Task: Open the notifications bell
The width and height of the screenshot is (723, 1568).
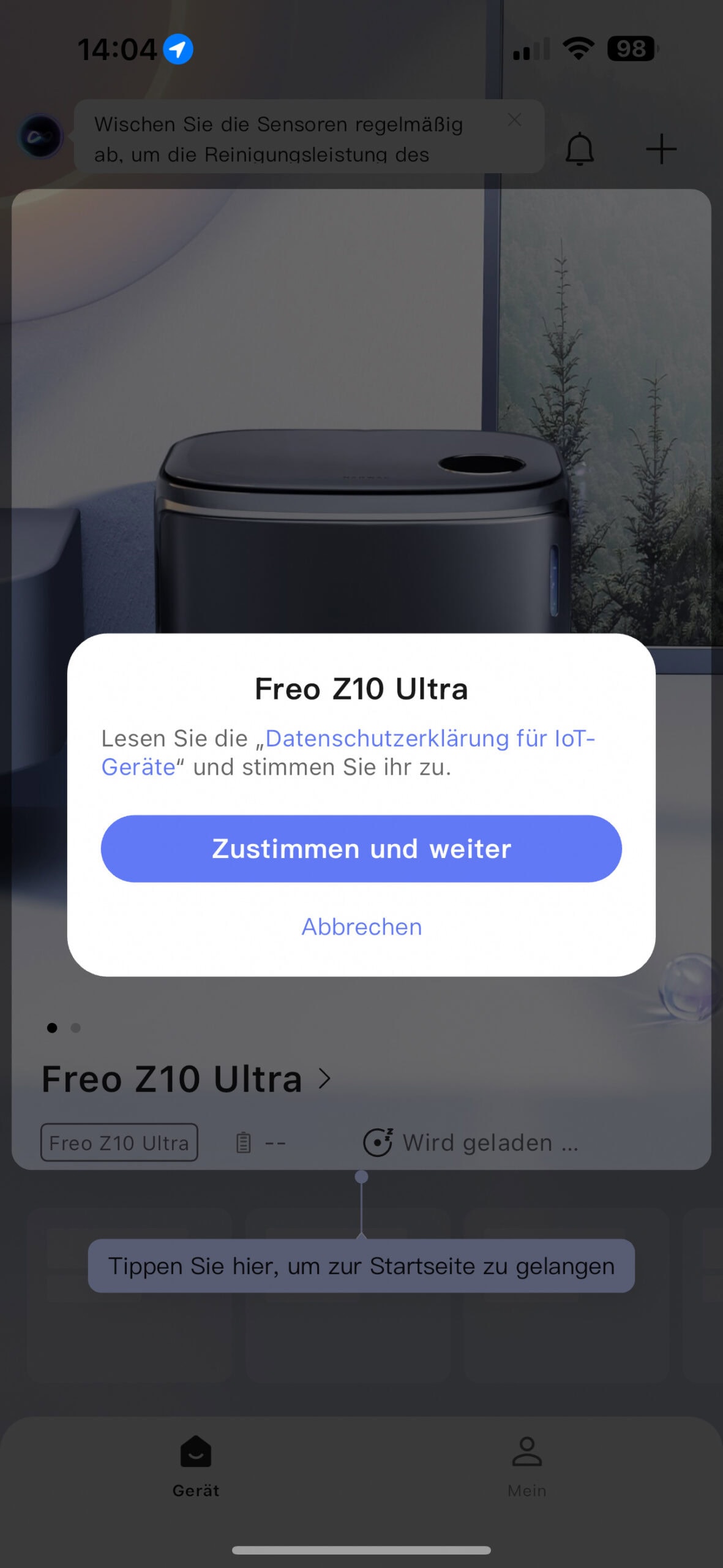Action: pyautogui.click(x=579, y=149)
